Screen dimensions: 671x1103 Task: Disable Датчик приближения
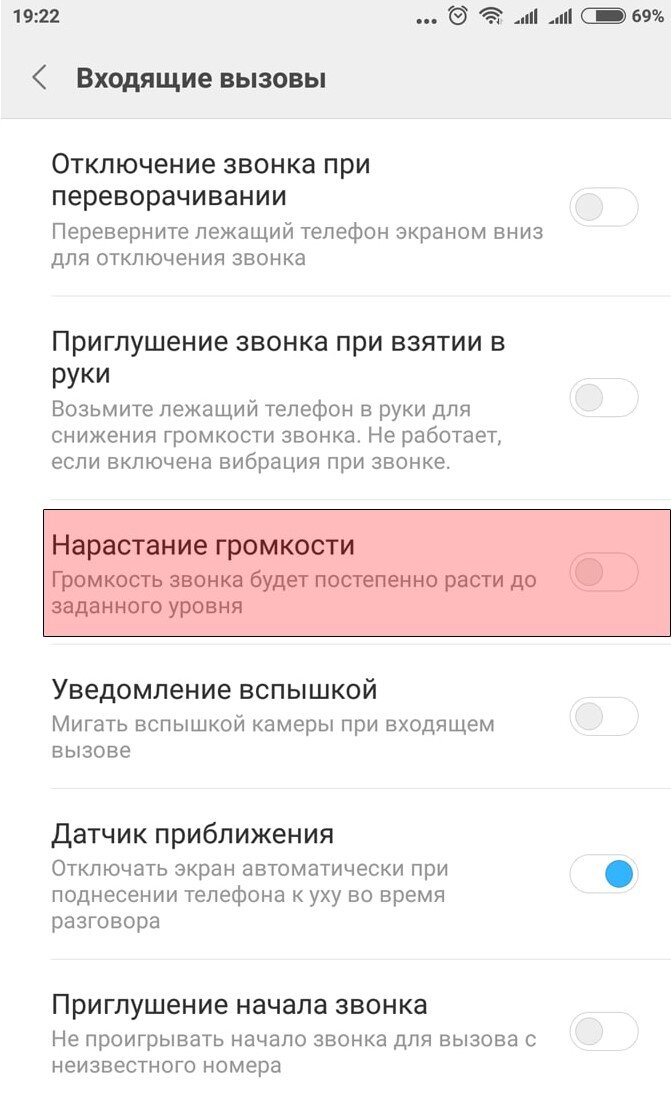click(603, 874)
